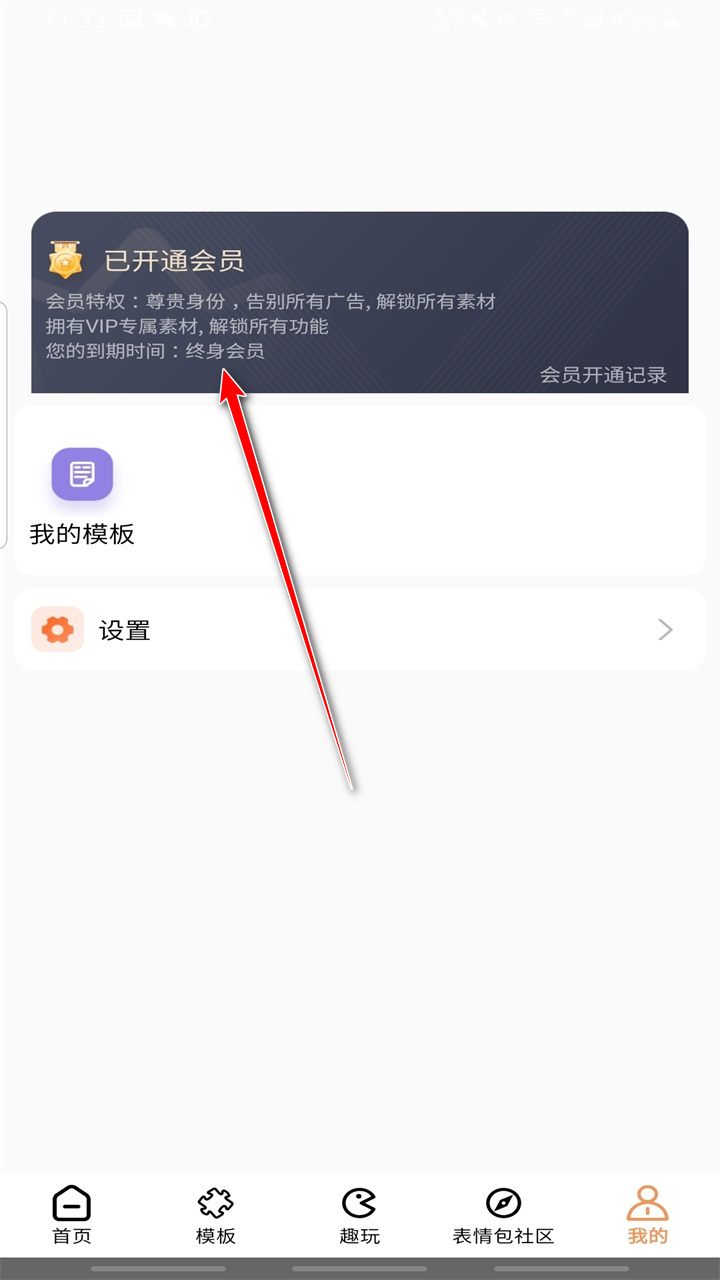720x1280 pixels.
Task: Open 会员开通记录 link
Action: (603, 375)
